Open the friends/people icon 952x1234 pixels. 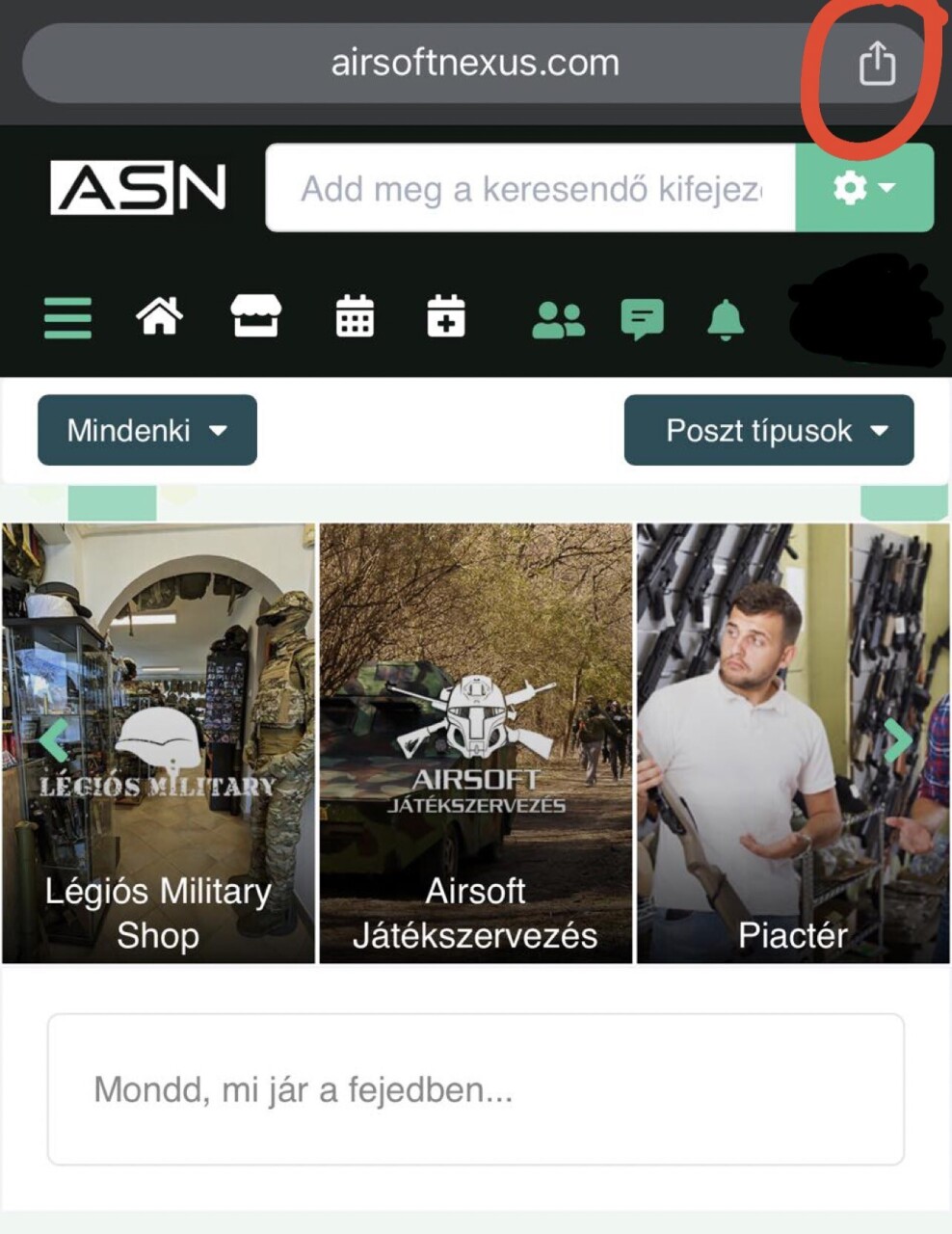click(x=558, y=319)
